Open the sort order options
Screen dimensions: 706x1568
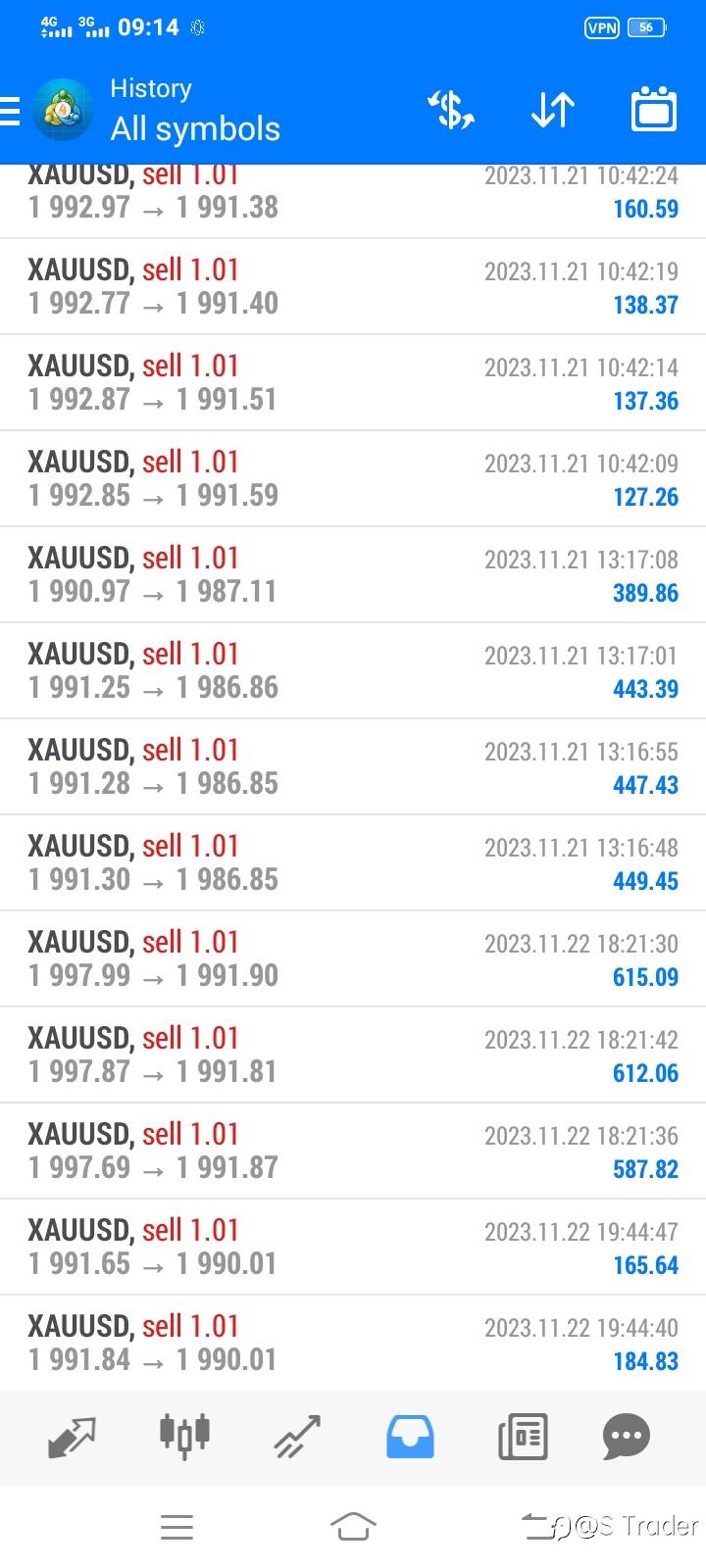(x=553, y=110)
